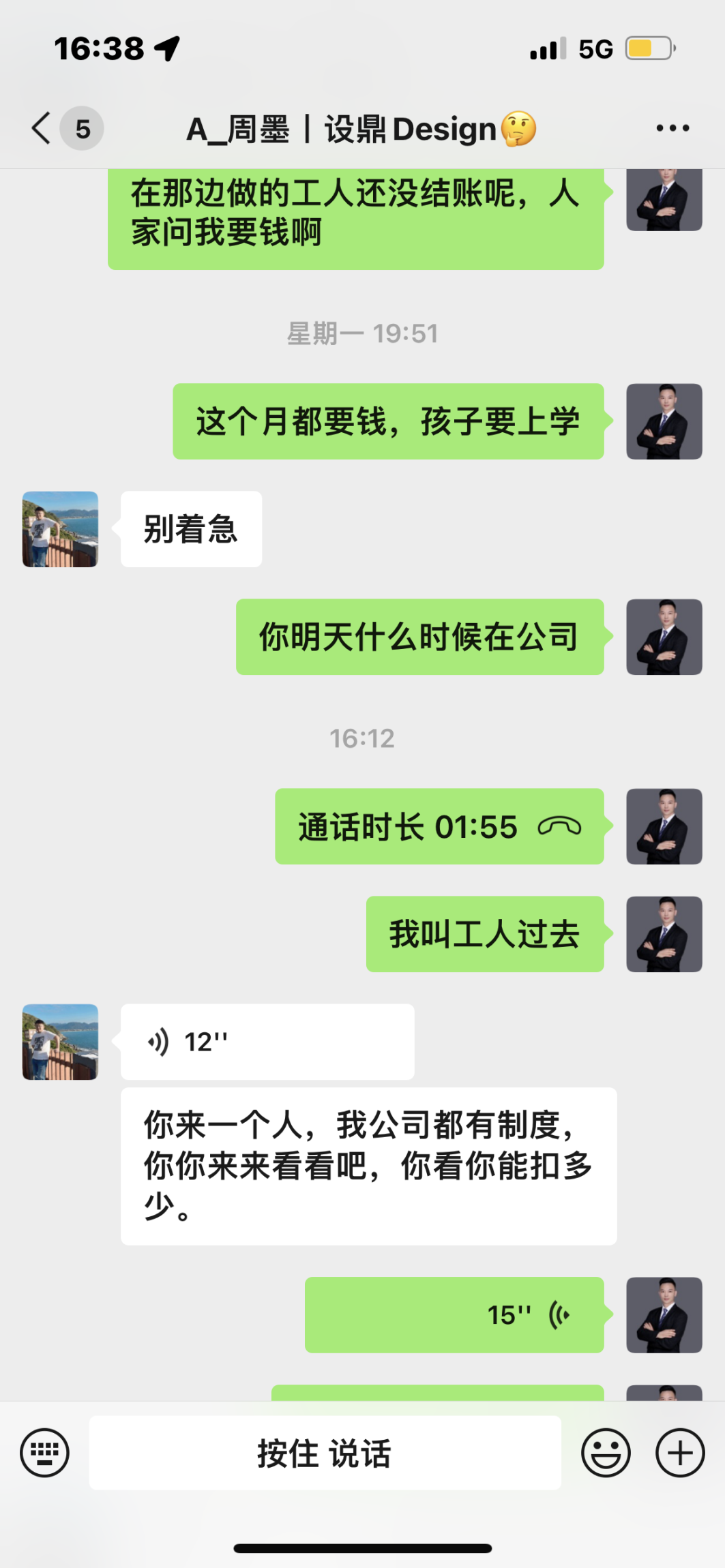Viewport: 725px width, 1568px height.
Task: Call back via the 通话时长 01:55 bubble
Action: coord(439,826)
